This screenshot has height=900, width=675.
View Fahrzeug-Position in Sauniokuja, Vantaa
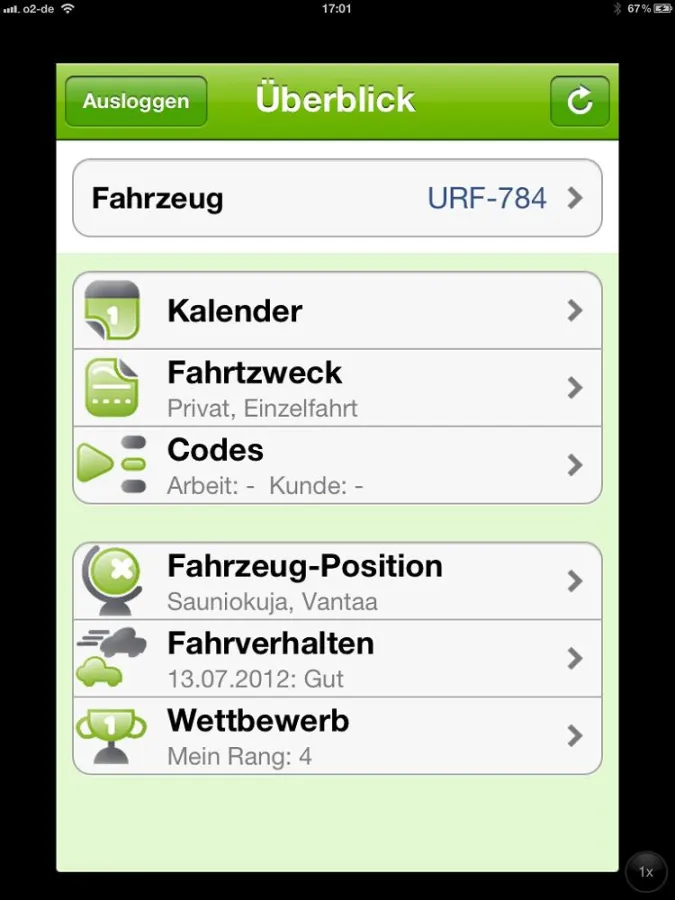[x=337, y=581]
